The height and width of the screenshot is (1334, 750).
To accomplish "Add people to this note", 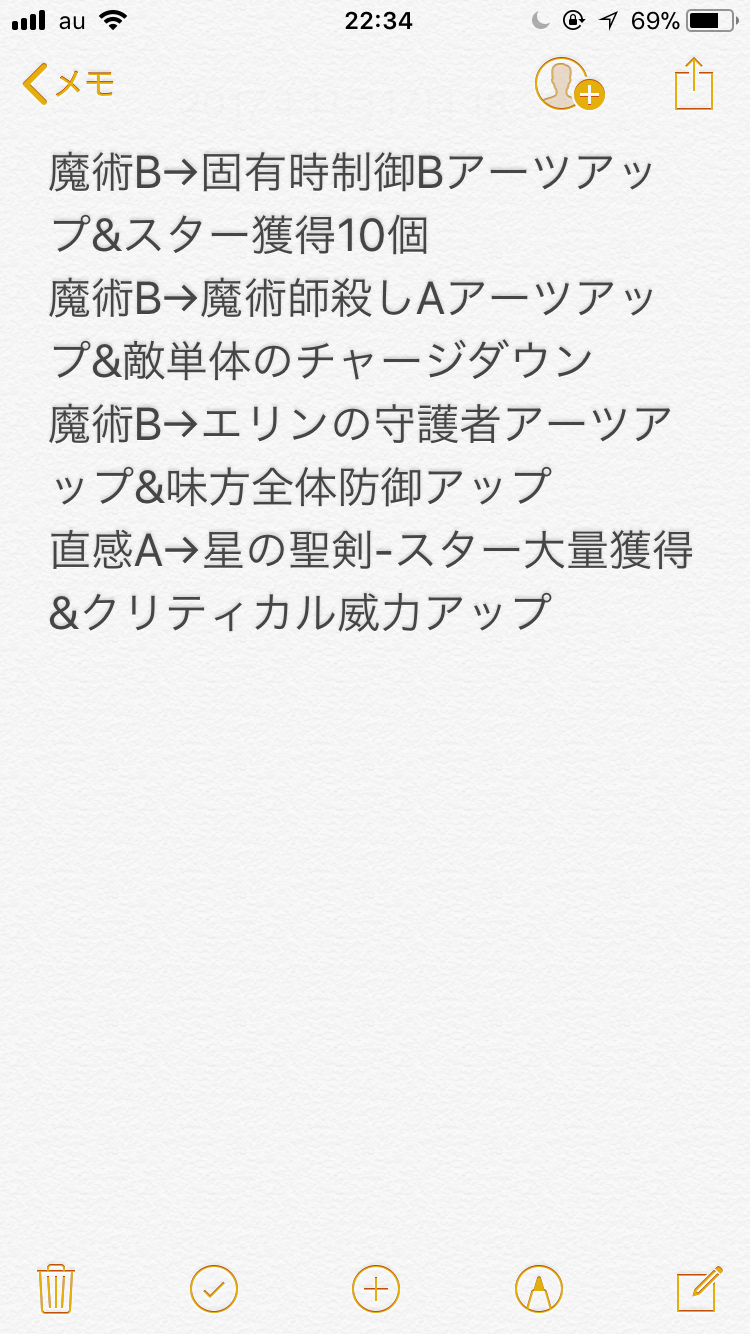I will [567, 84].
